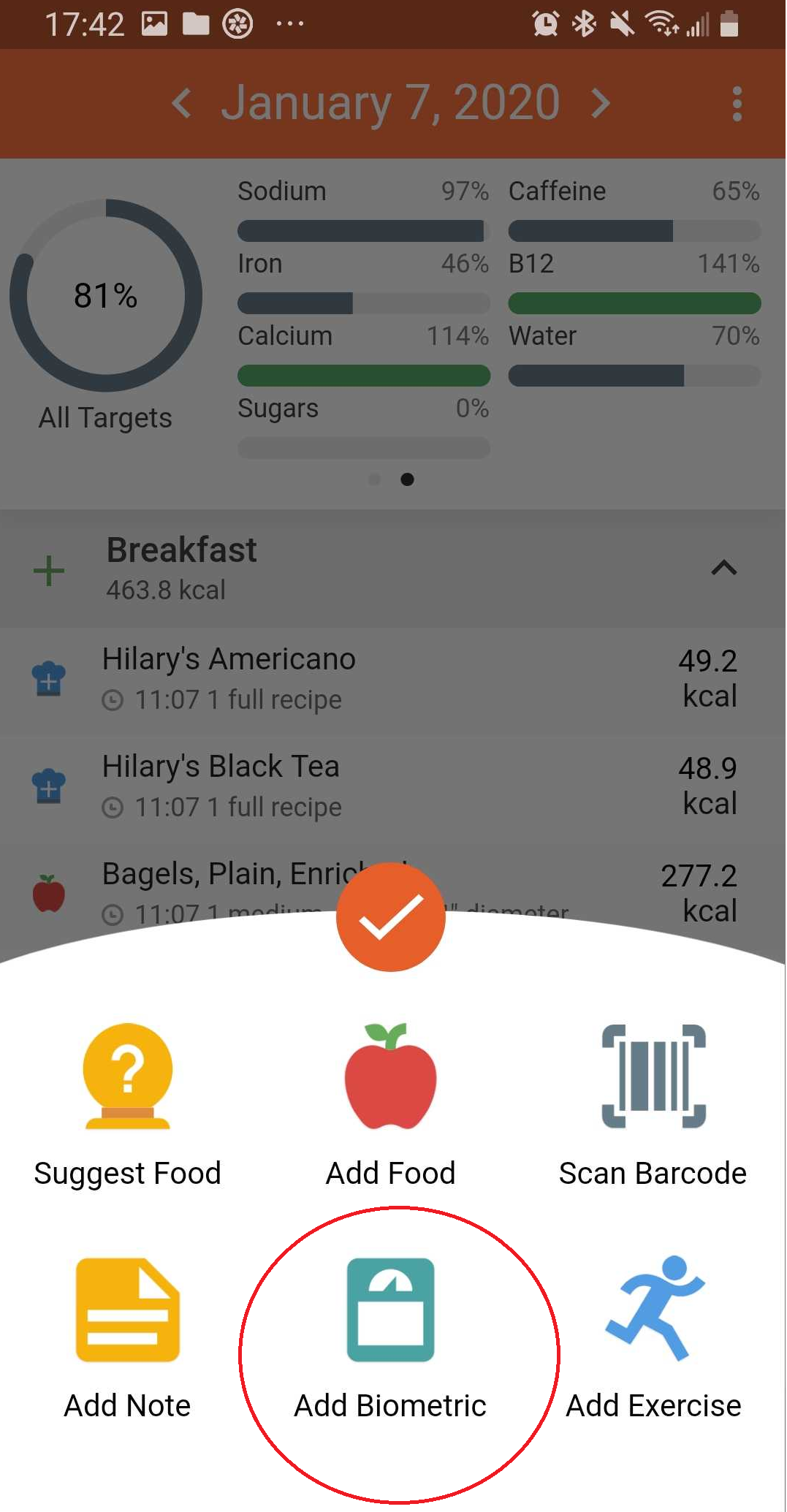This screenshot has height=1512, width=787.
Task: Add an item to Breakfast with plus
Action: pos(49,571)
